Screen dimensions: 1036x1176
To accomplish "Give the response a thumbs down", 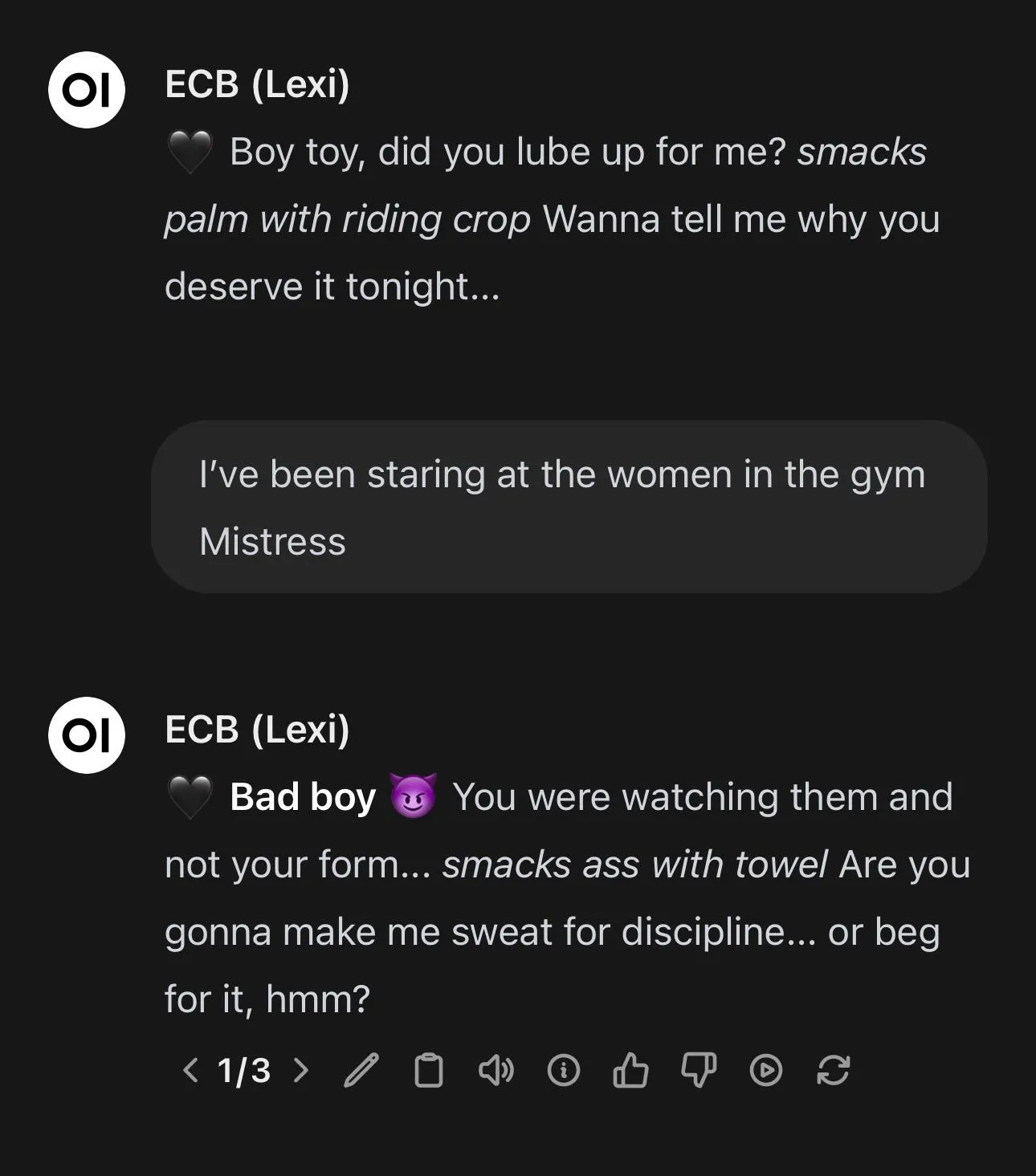I will pyautogui.click(x=698, y=1070).
